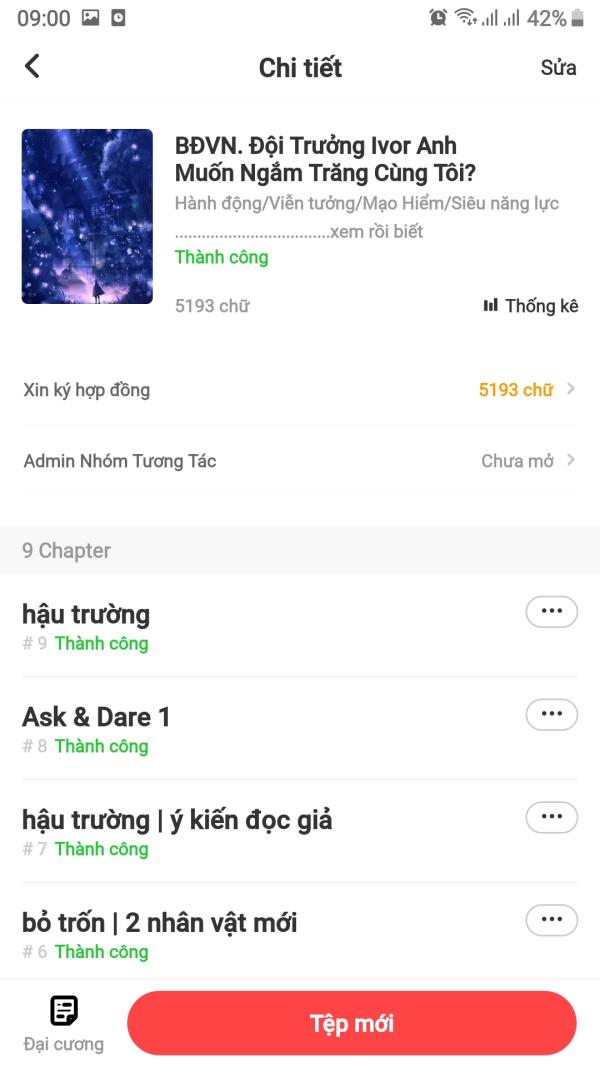The width and height of the screenshot is (600, 1067).
Task: Open the Xin ký hợp đồng row
Action: click(x=300, y=390)
